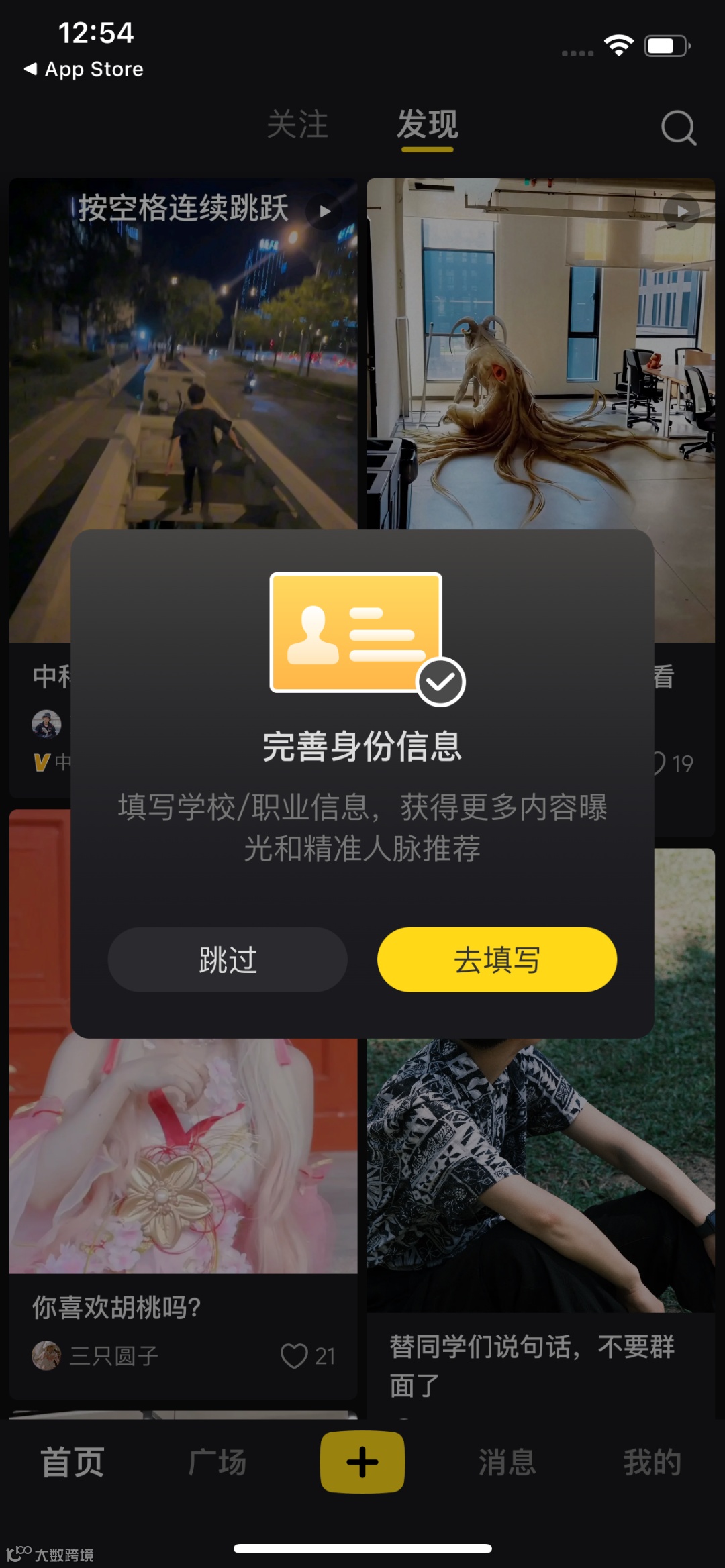This screenshot has width=725, height=1568.
Task: Play the office creature video thumbnail
Action: point(683,211)
